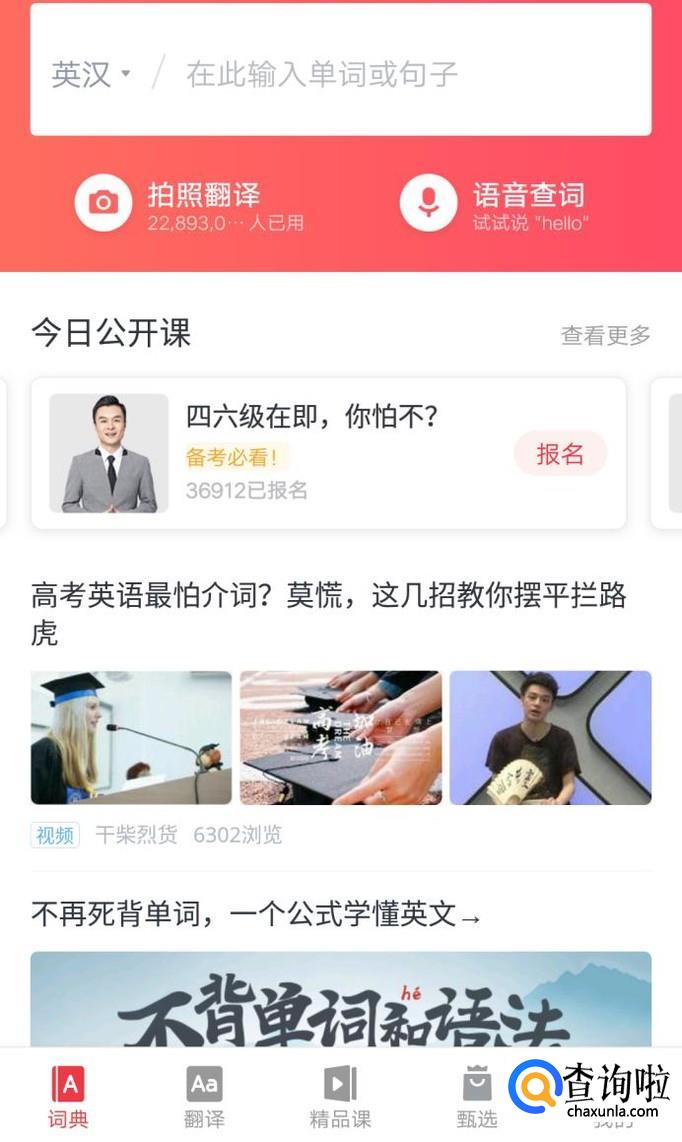Open the 四六级在即，你怕不？ course card

(x=329, y=453)
